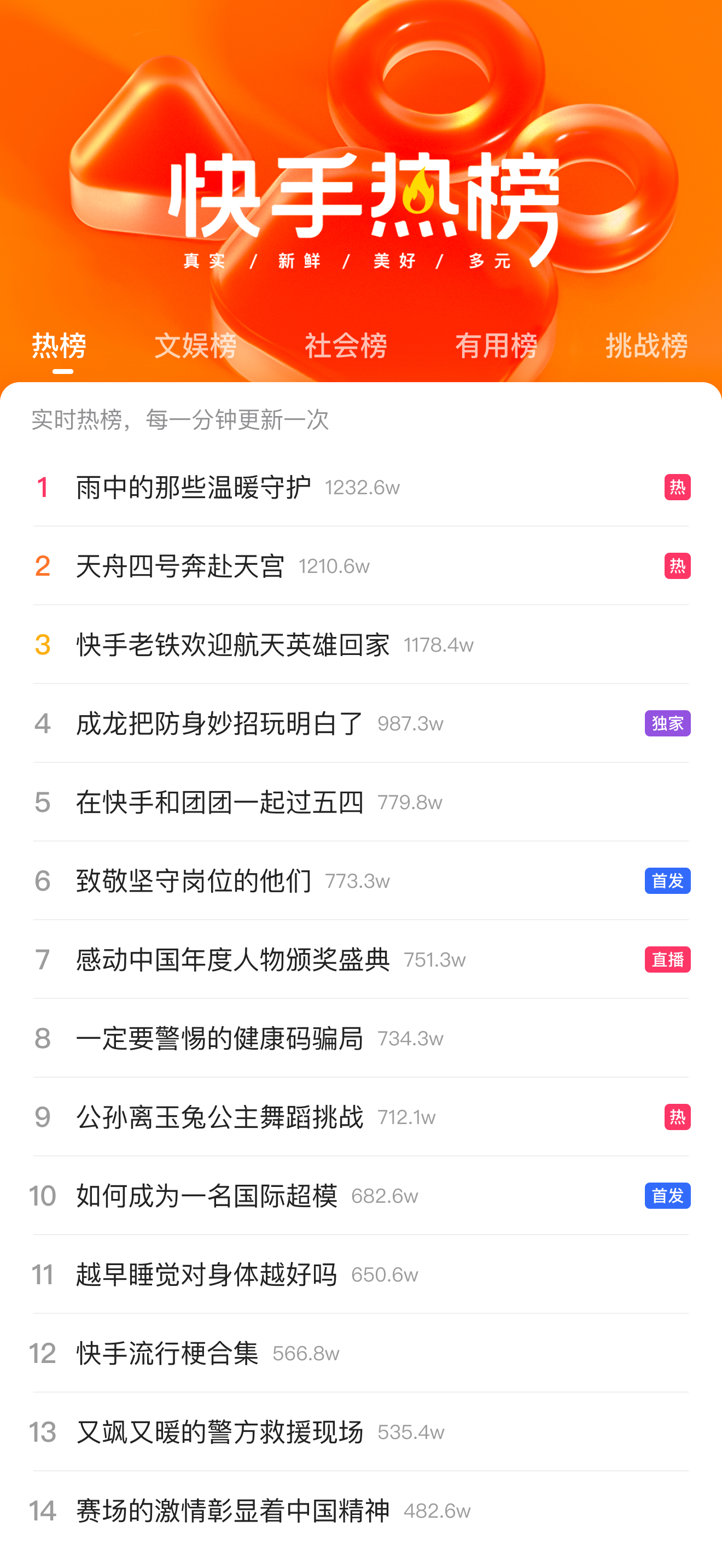Switch to the 文娱榜 tab
This screenshot has height=1568, width=722.
click(195, 346)
